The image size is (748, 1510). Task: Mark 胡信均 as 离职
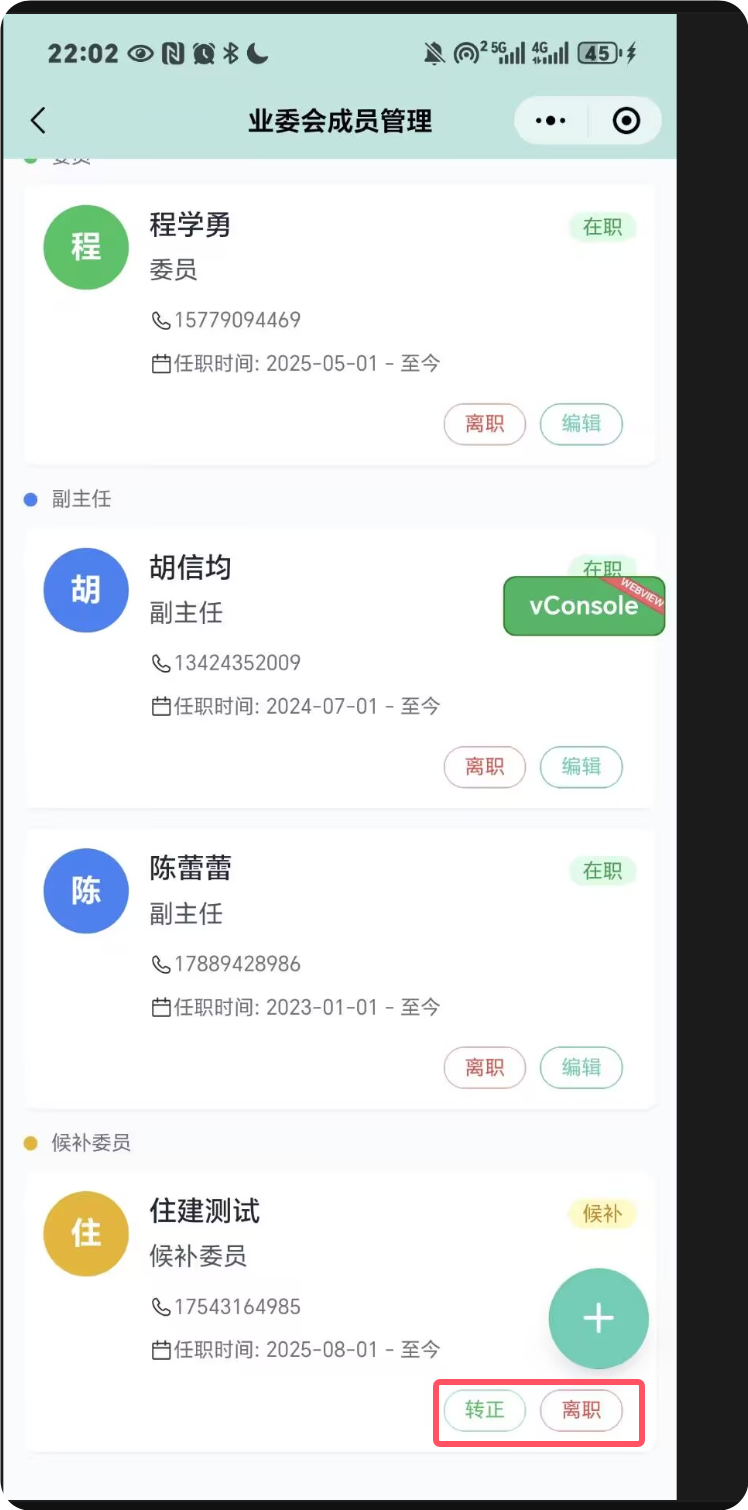pyautogui.click(x=485, y=767)
